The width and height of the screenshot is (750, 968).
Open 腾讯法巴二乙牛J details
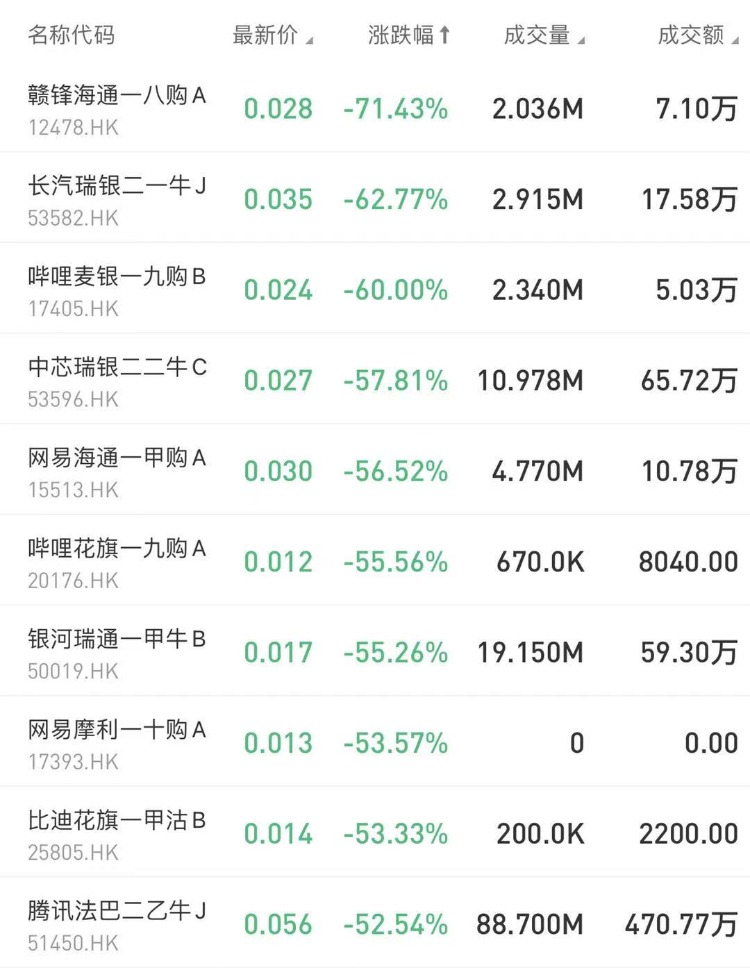click(117, 923)
